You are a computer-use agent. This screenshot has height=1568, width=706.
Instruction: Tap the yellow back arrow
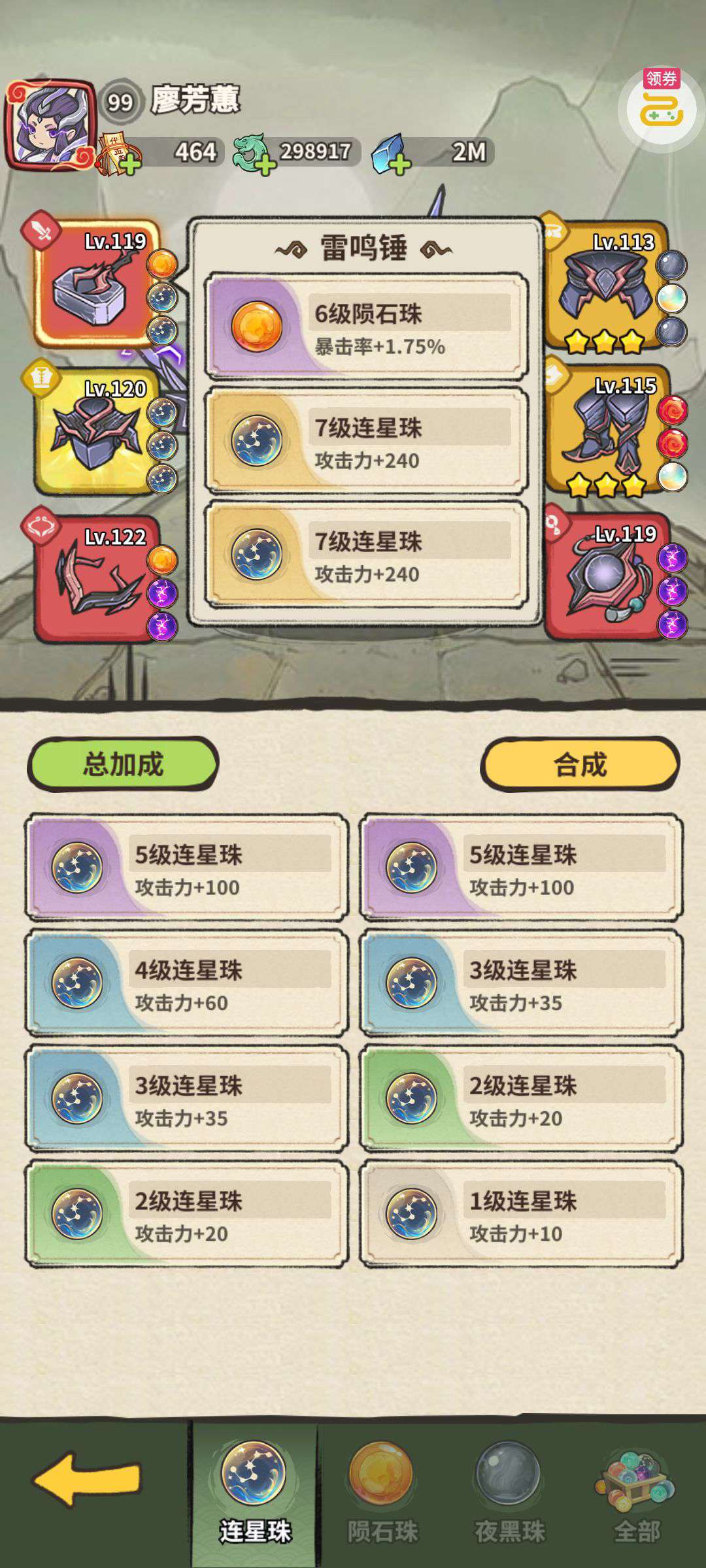point(87,1479)
